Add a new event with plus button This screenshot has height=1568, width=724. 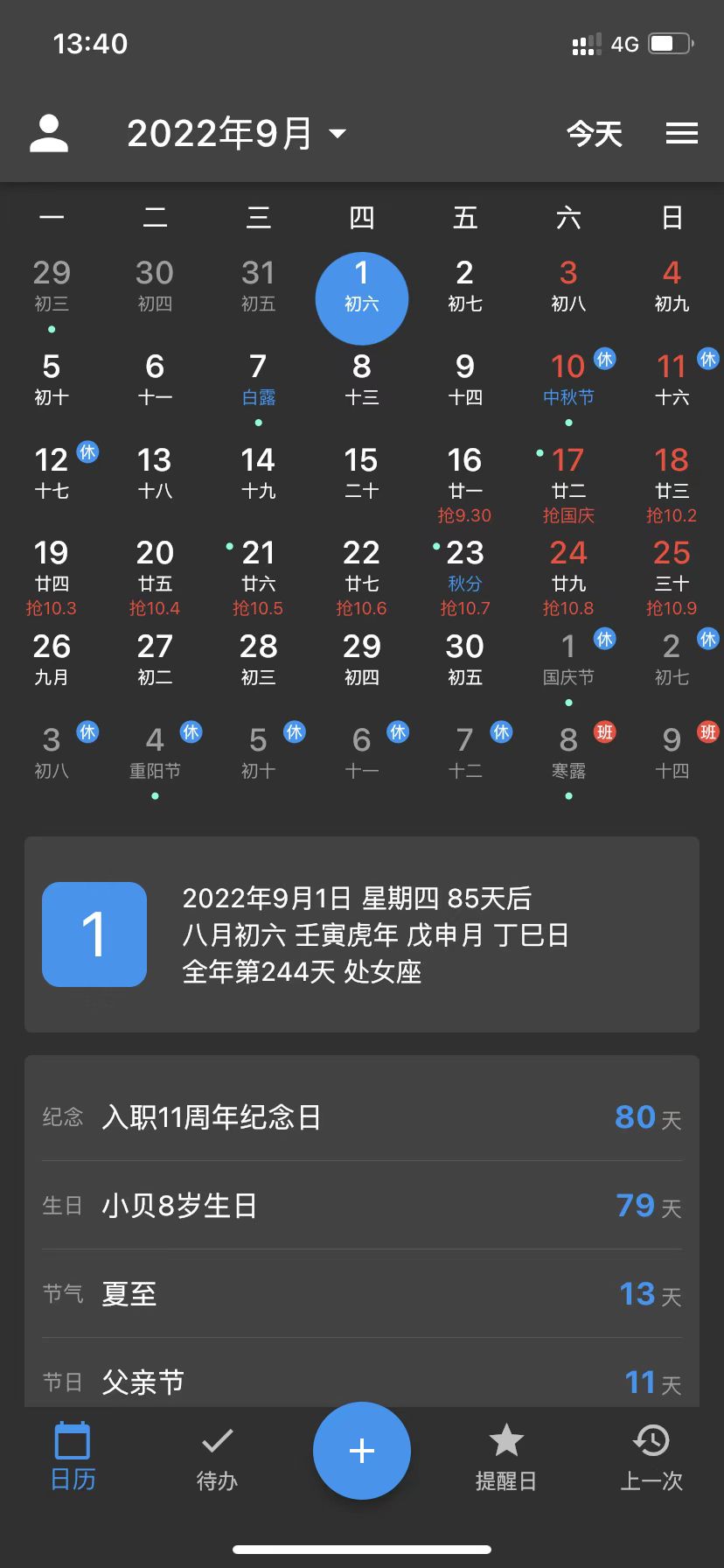click(362, 1451)
